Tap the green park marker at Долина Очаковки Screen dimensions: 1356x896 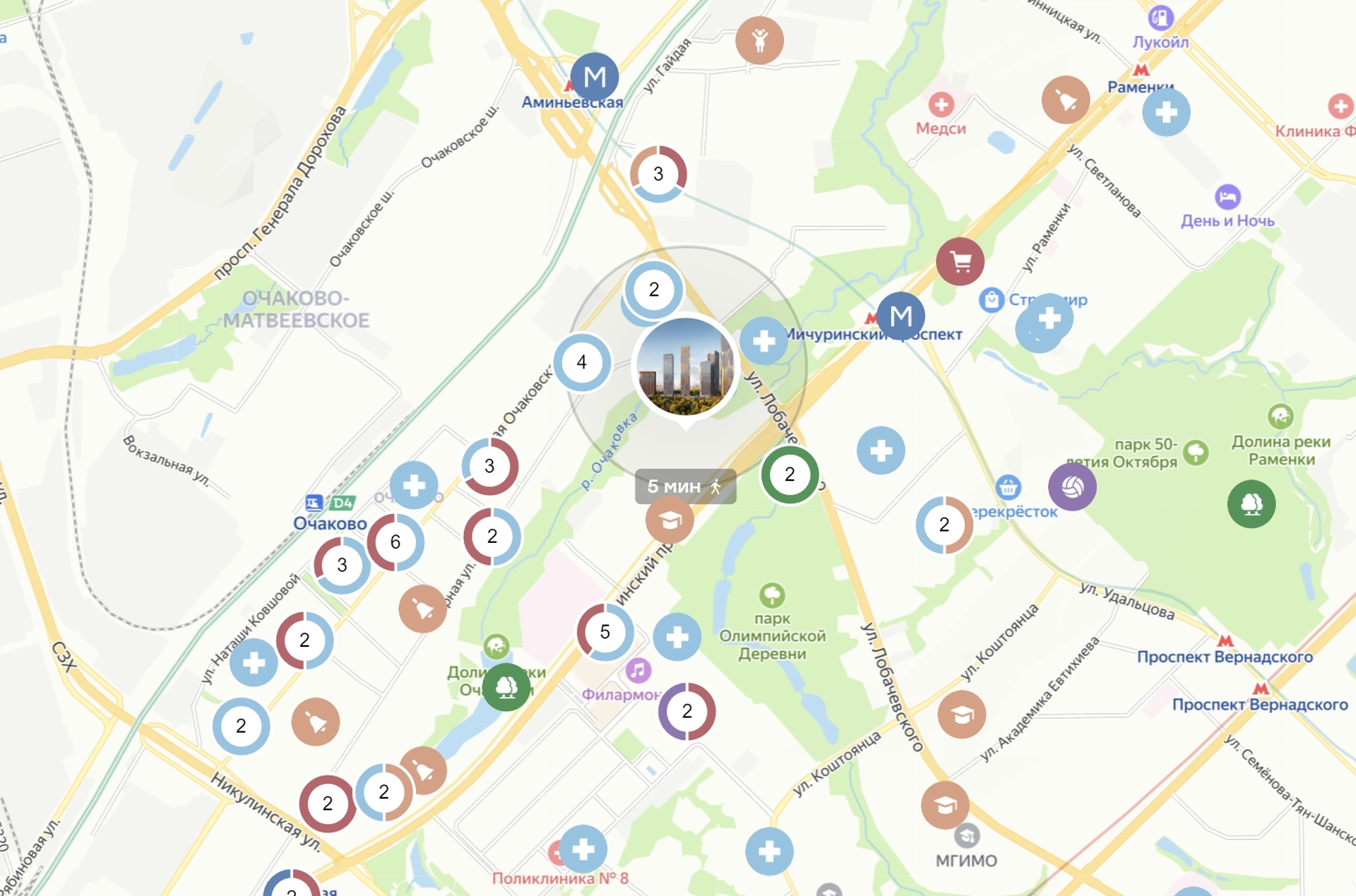click(x=506, y=686)
